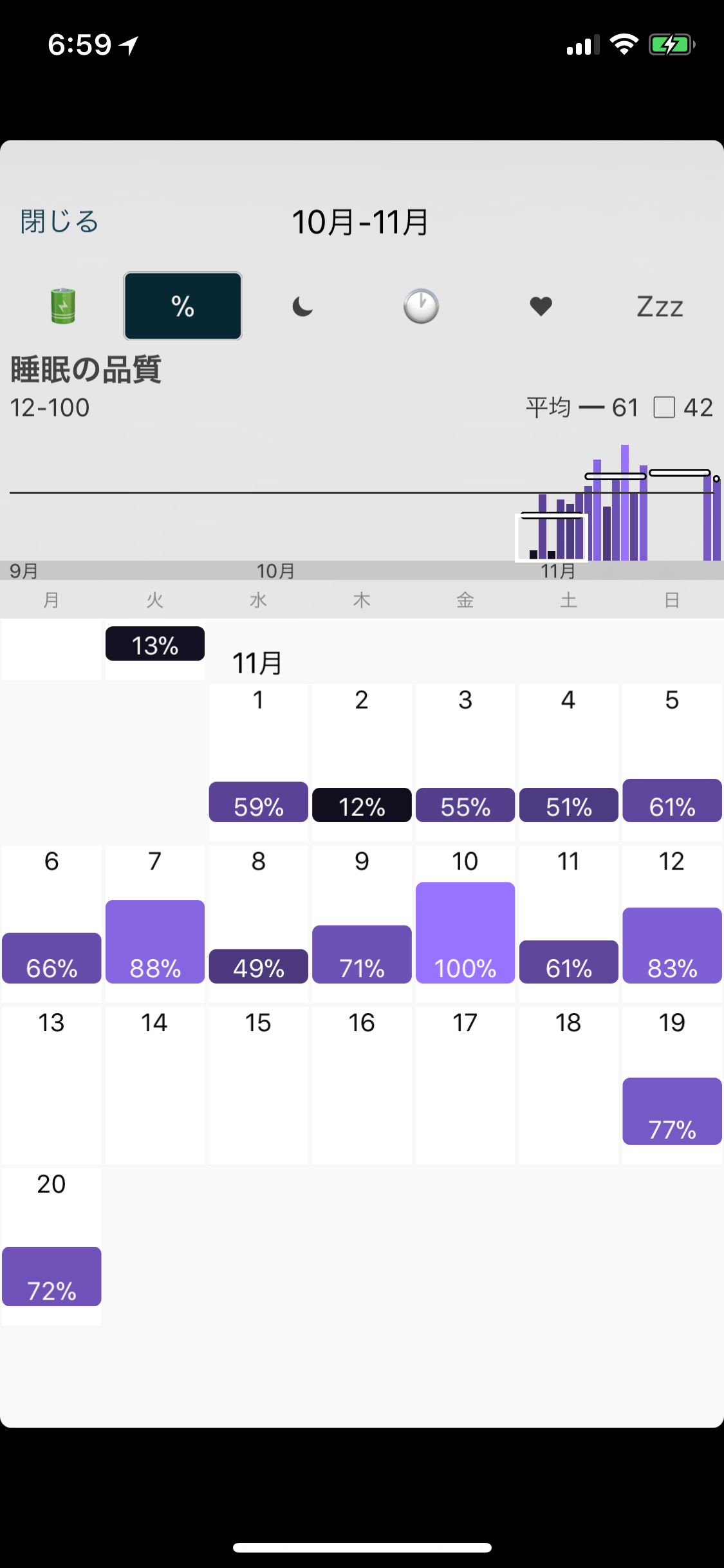Open November 1 with 59%
Screen dimensions: 724x1568
258,763
